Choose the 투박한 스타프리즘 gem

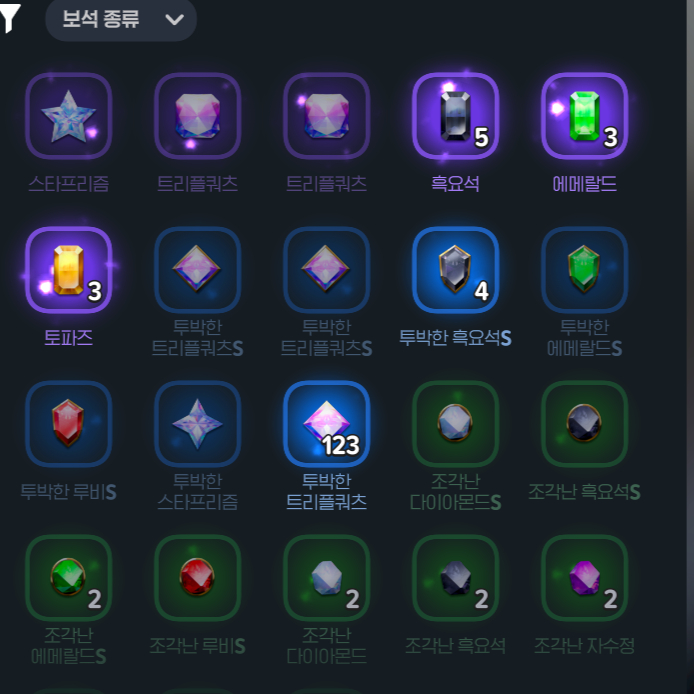[x=197, y=424]
